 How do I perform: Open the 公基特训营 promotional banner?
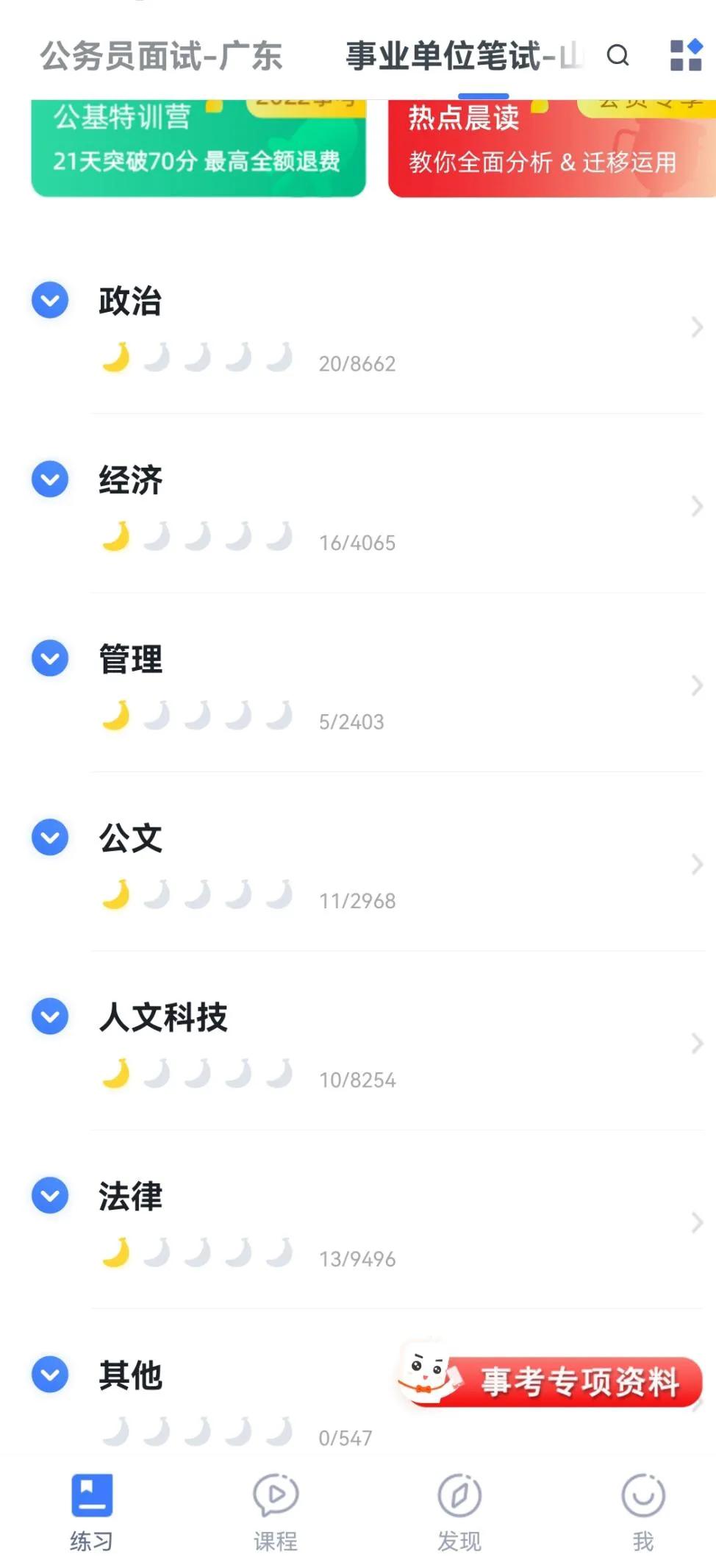pyautogui.click(x=198, y=143)
